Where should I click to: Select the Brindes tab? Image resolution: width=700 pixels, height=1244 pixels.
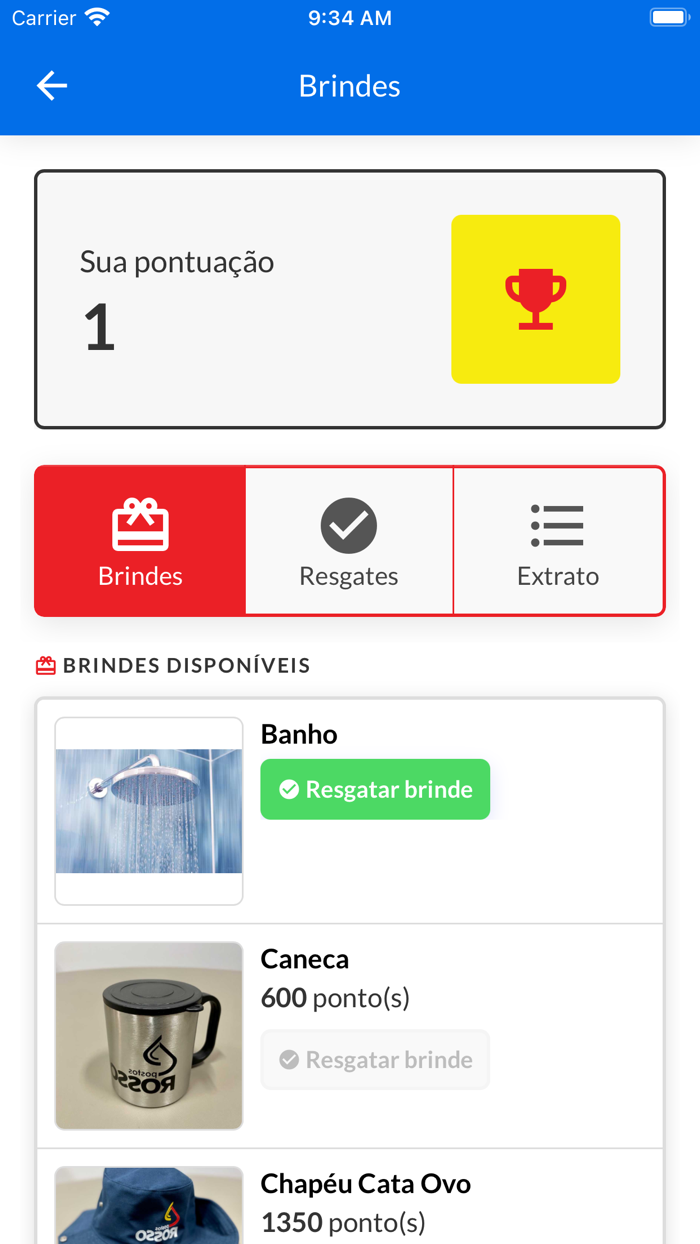[140, 541]
